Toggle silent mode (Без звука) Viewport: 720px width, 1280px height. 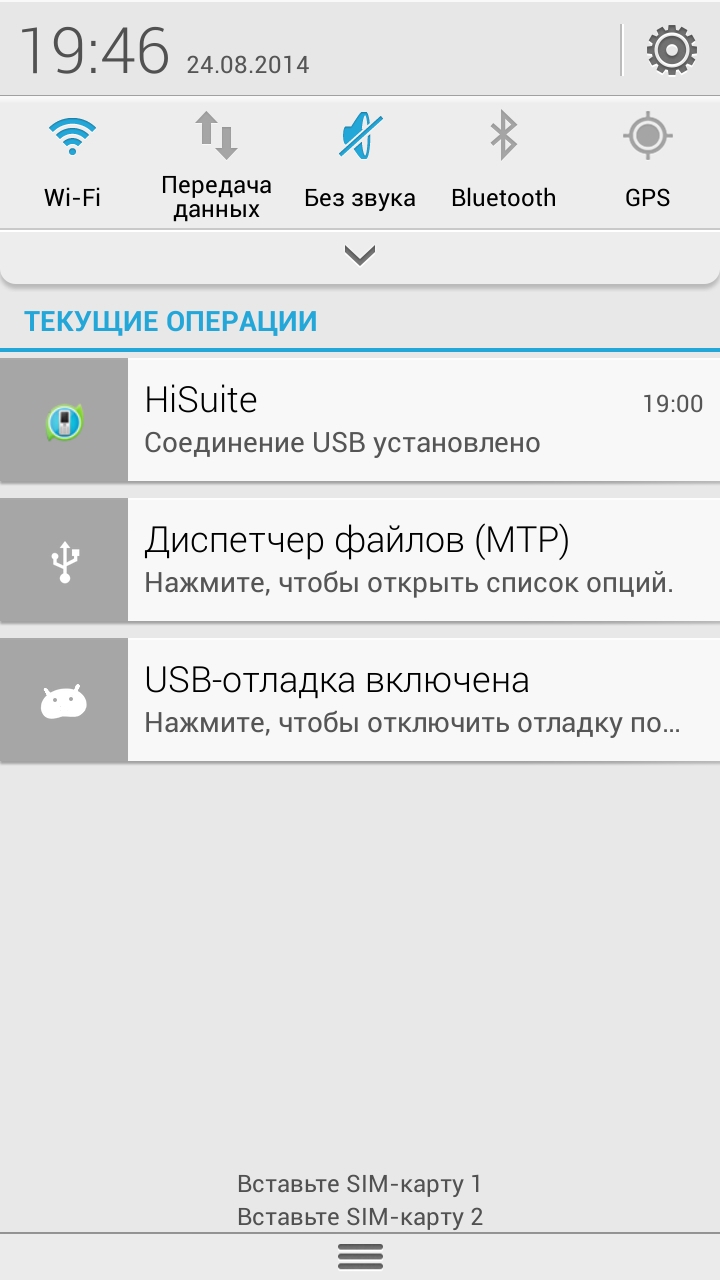click(360, 160)
